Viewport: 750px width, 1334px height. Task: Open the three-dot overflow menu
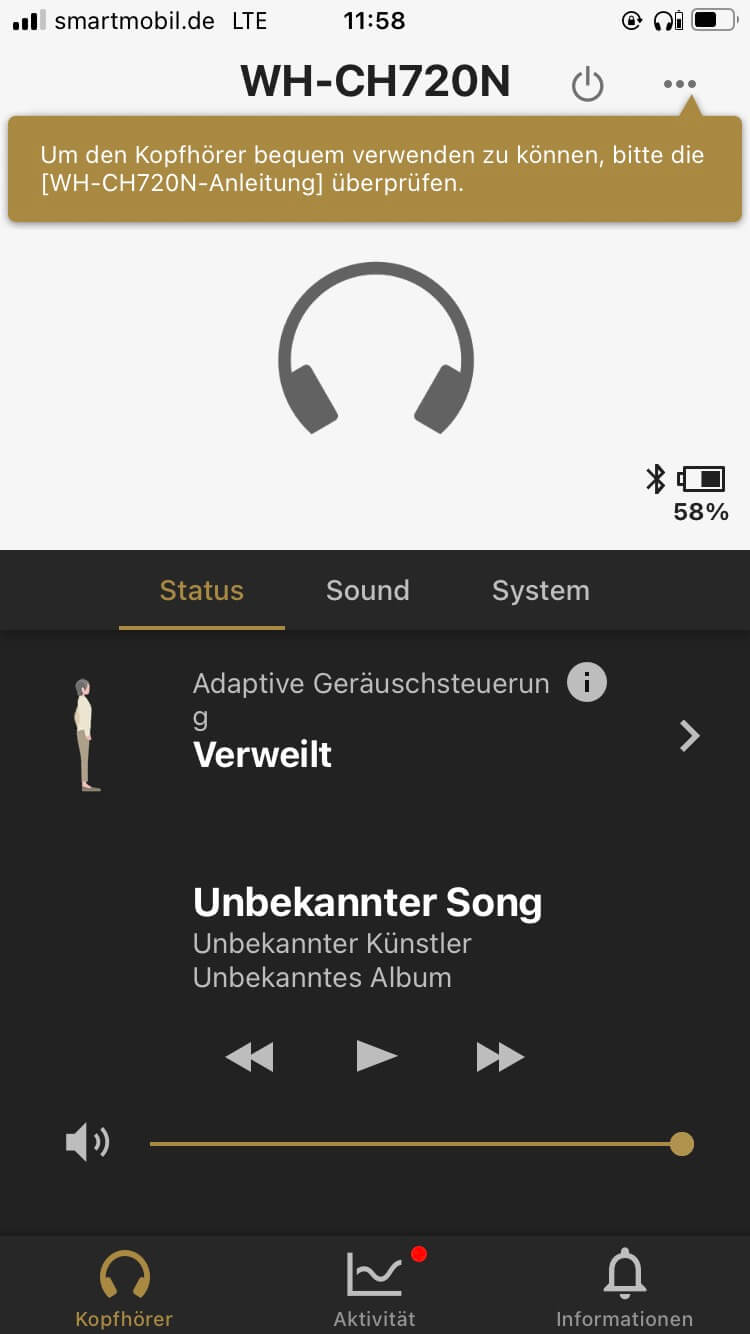click(680, 84)
